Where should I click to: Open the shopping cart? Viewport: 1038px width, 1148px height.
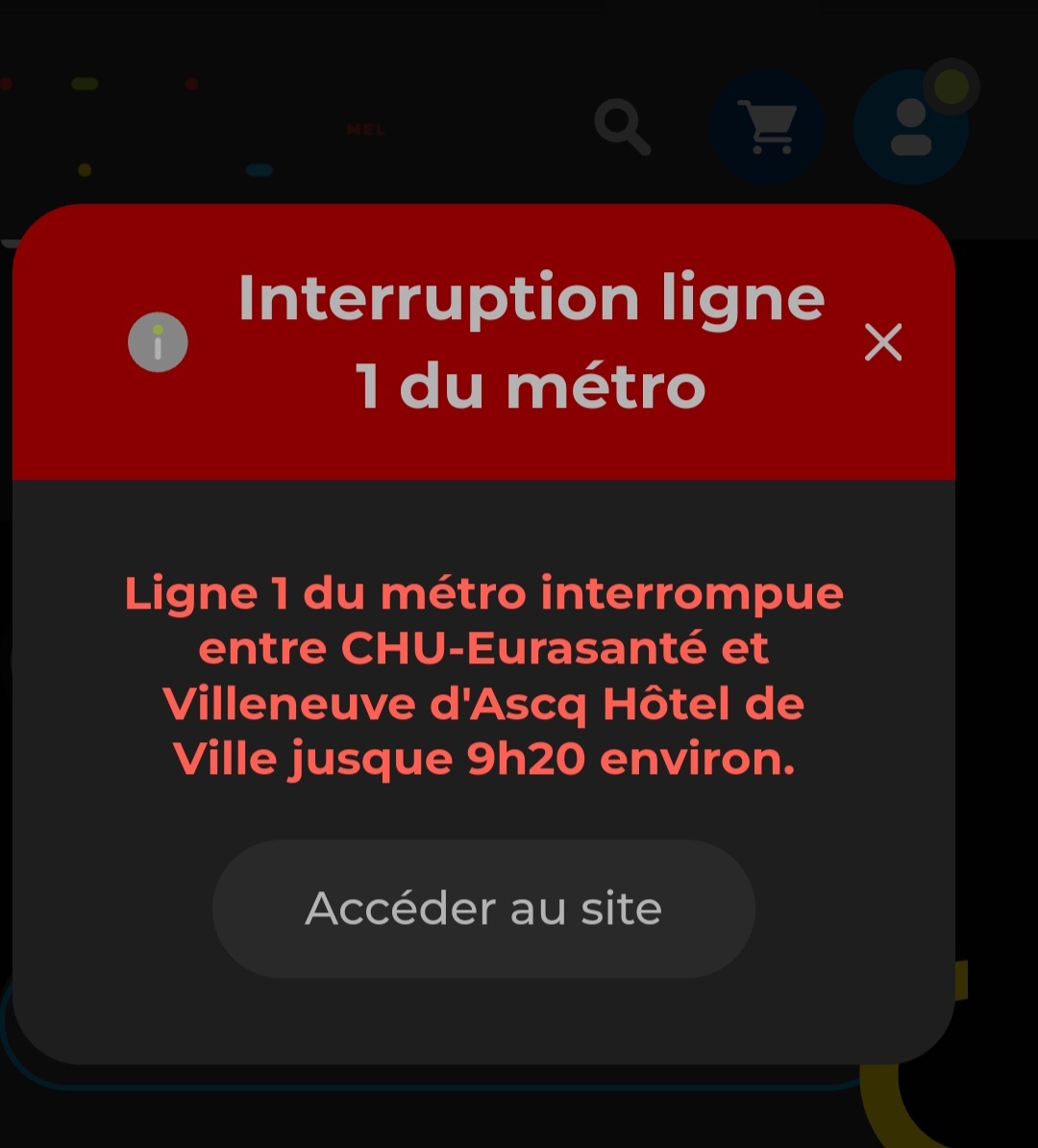[x=767, y=127]
